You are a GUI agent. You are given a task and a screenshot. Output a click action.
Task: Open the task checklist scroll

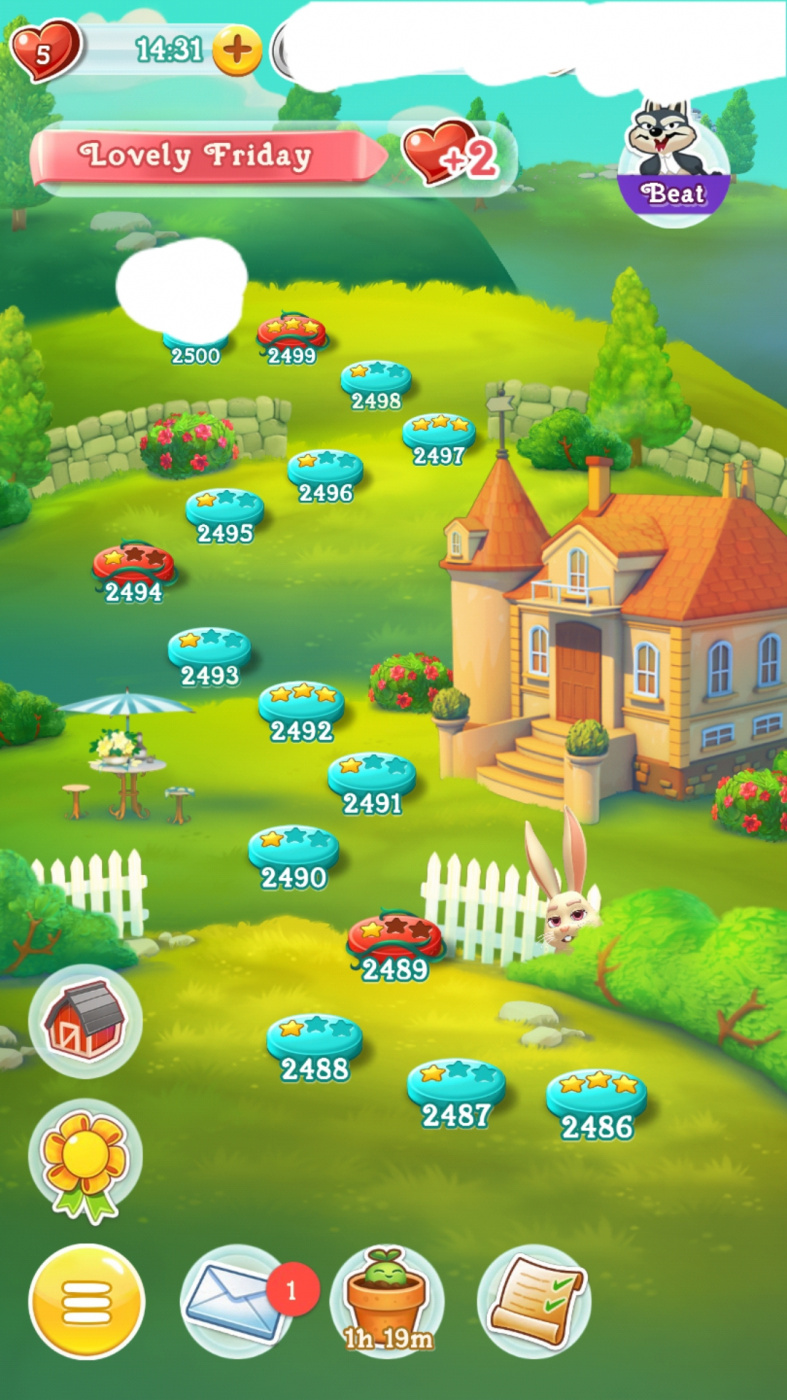[534, 1300]
